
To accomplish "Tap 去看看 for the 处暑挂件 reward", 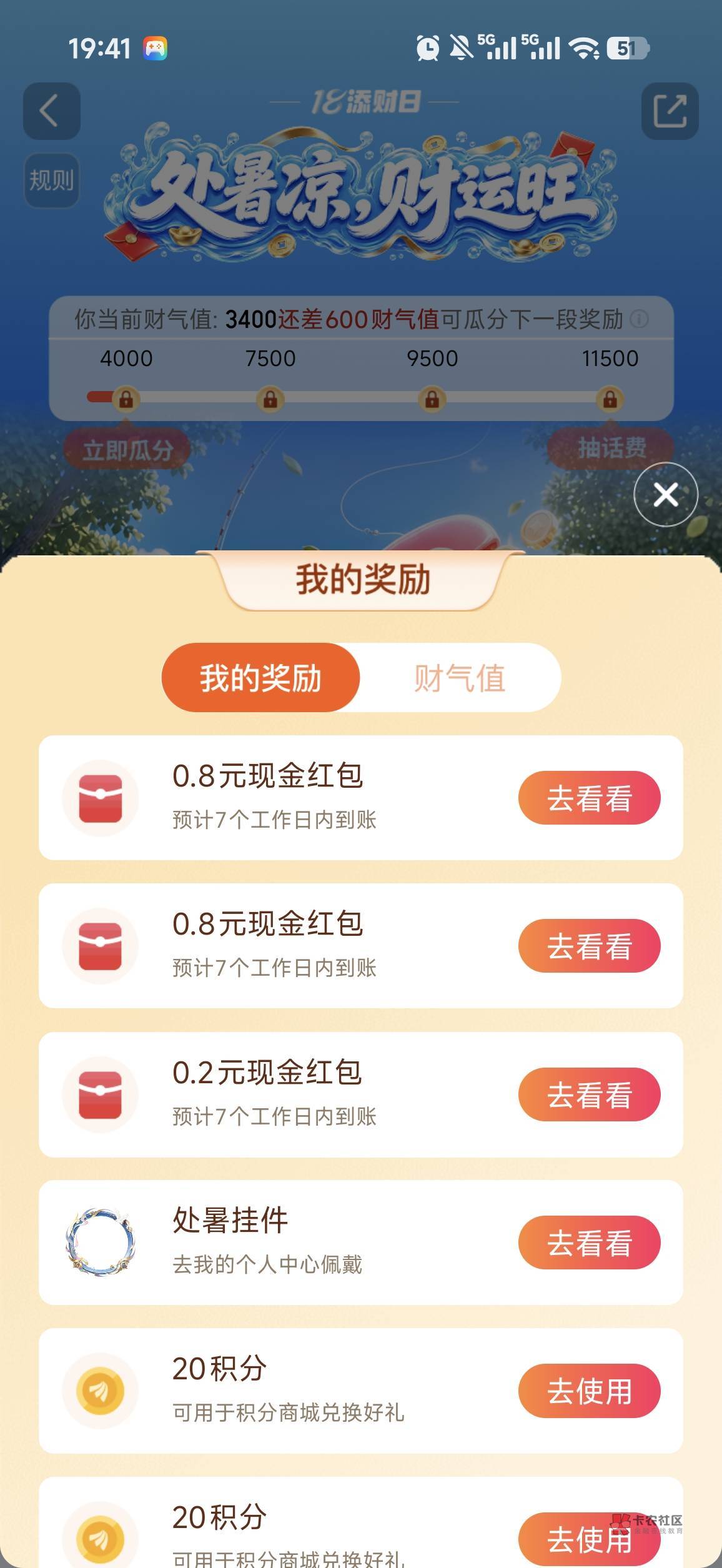I will point(589,1243).
